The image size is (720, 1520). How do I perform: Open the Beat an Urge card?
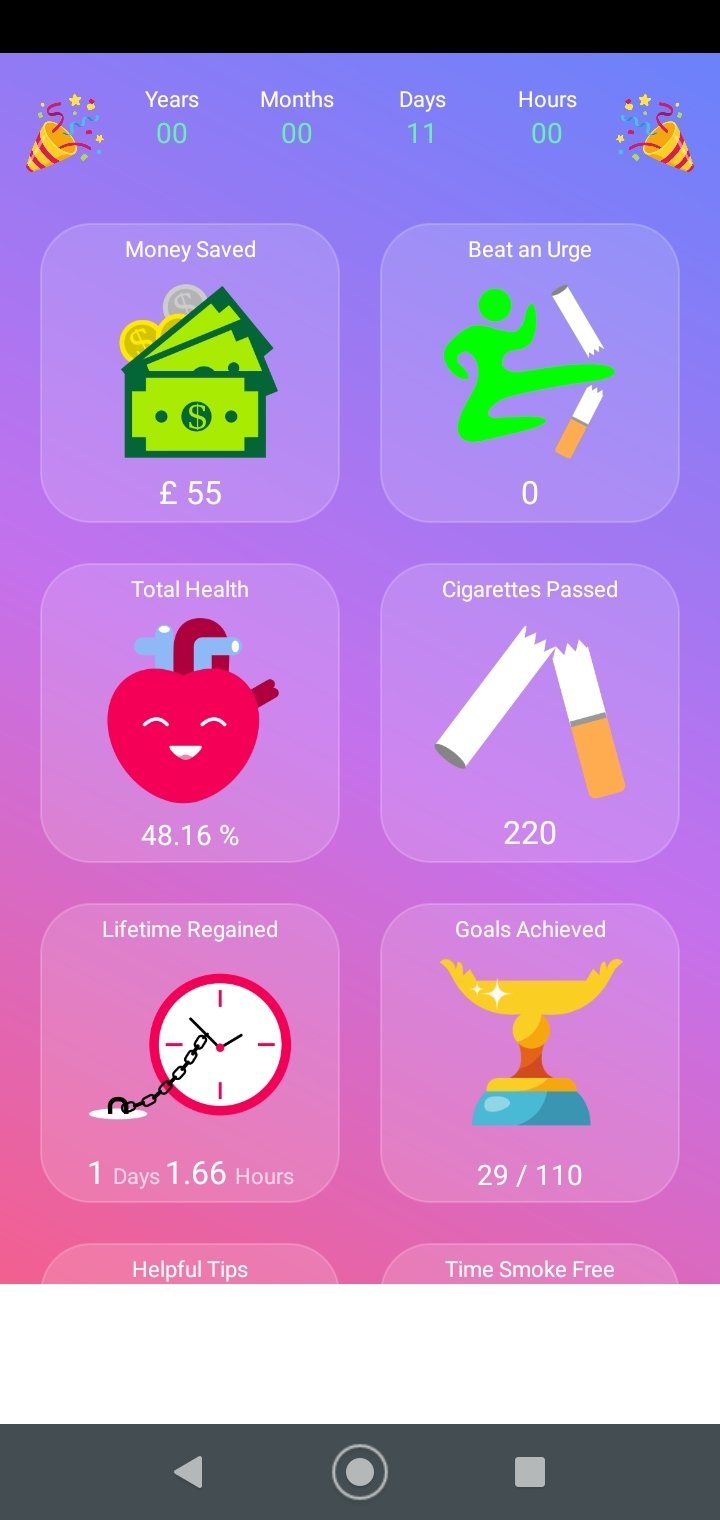(x=530, y=373)
